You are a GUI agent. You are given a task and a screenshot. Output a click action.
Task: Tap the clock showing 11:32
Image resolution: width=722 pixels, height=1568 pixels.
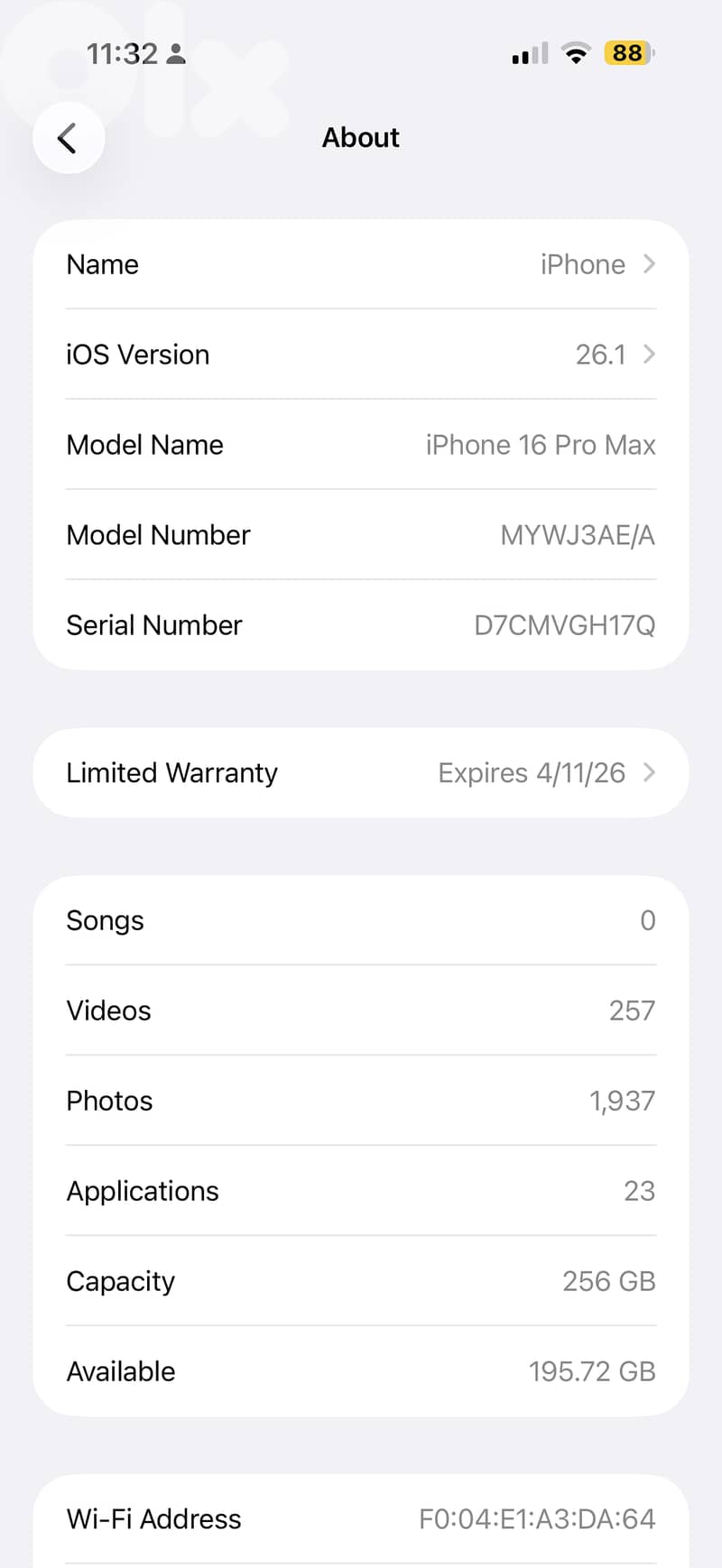(124, 53)
